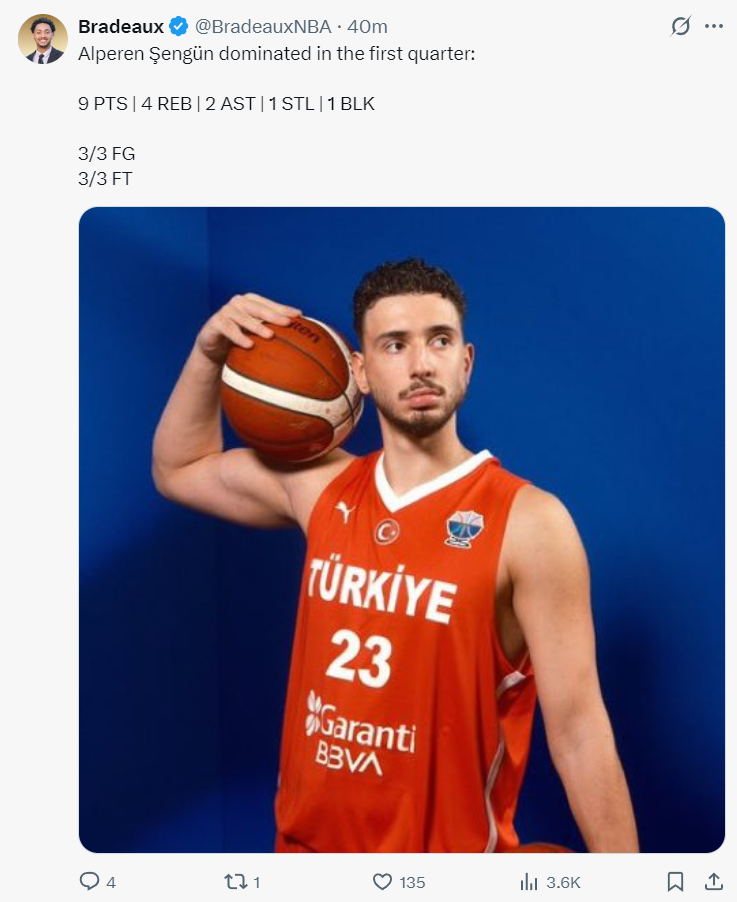Screen dimensions: 737x902
Task: Tap the Grok explain icon
Action: 680,26
